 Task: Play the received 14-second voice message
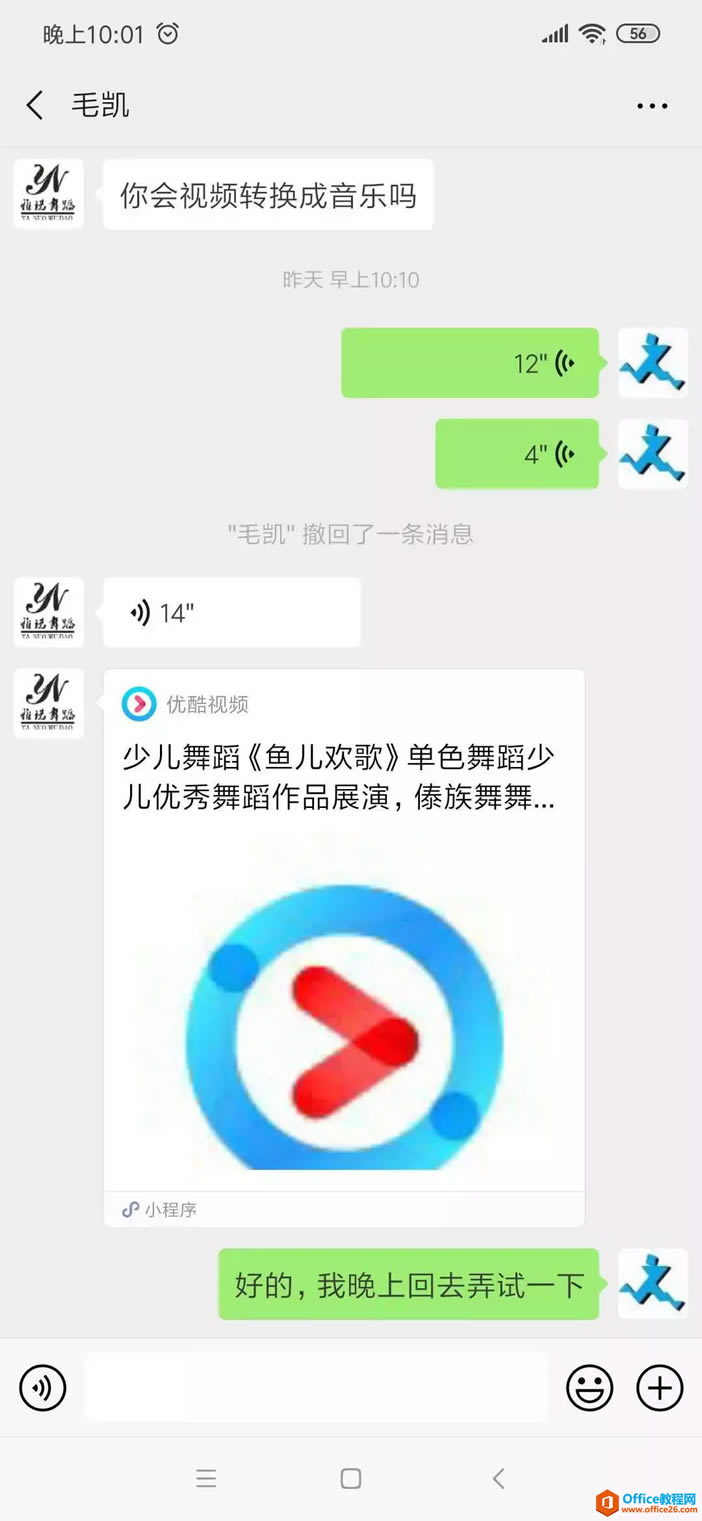click(232, 612)
